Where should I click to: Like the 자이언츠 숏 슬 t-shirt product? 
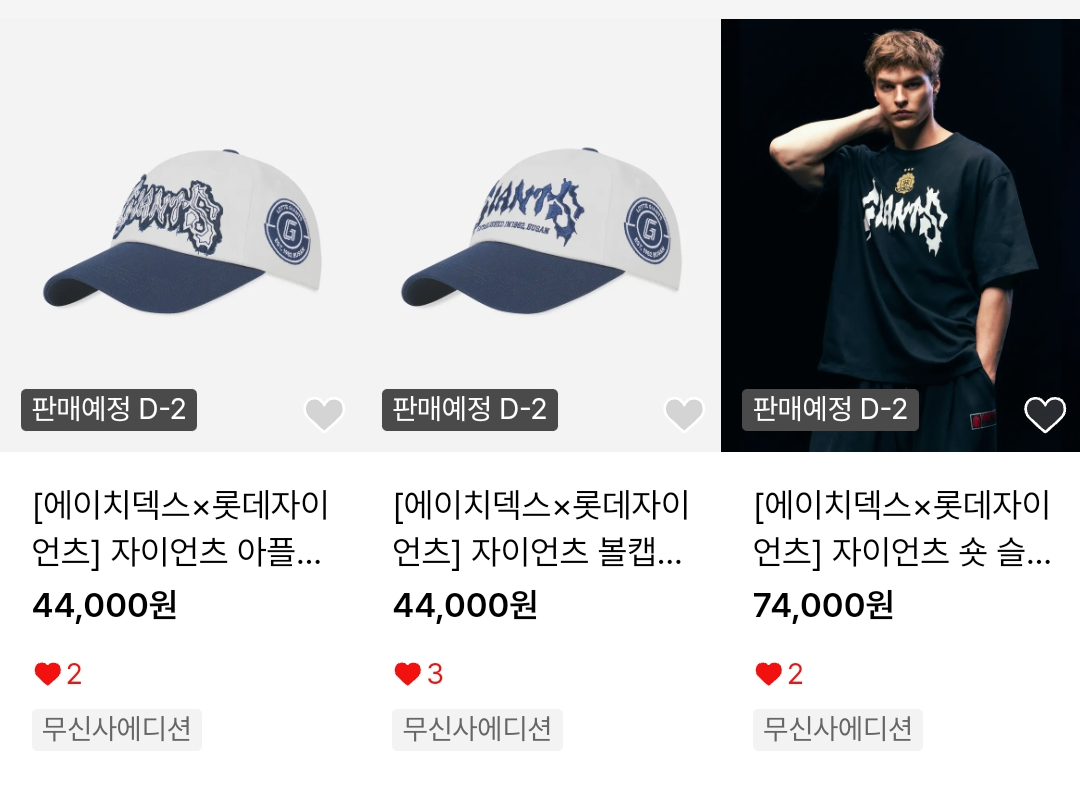(1045, 413)
